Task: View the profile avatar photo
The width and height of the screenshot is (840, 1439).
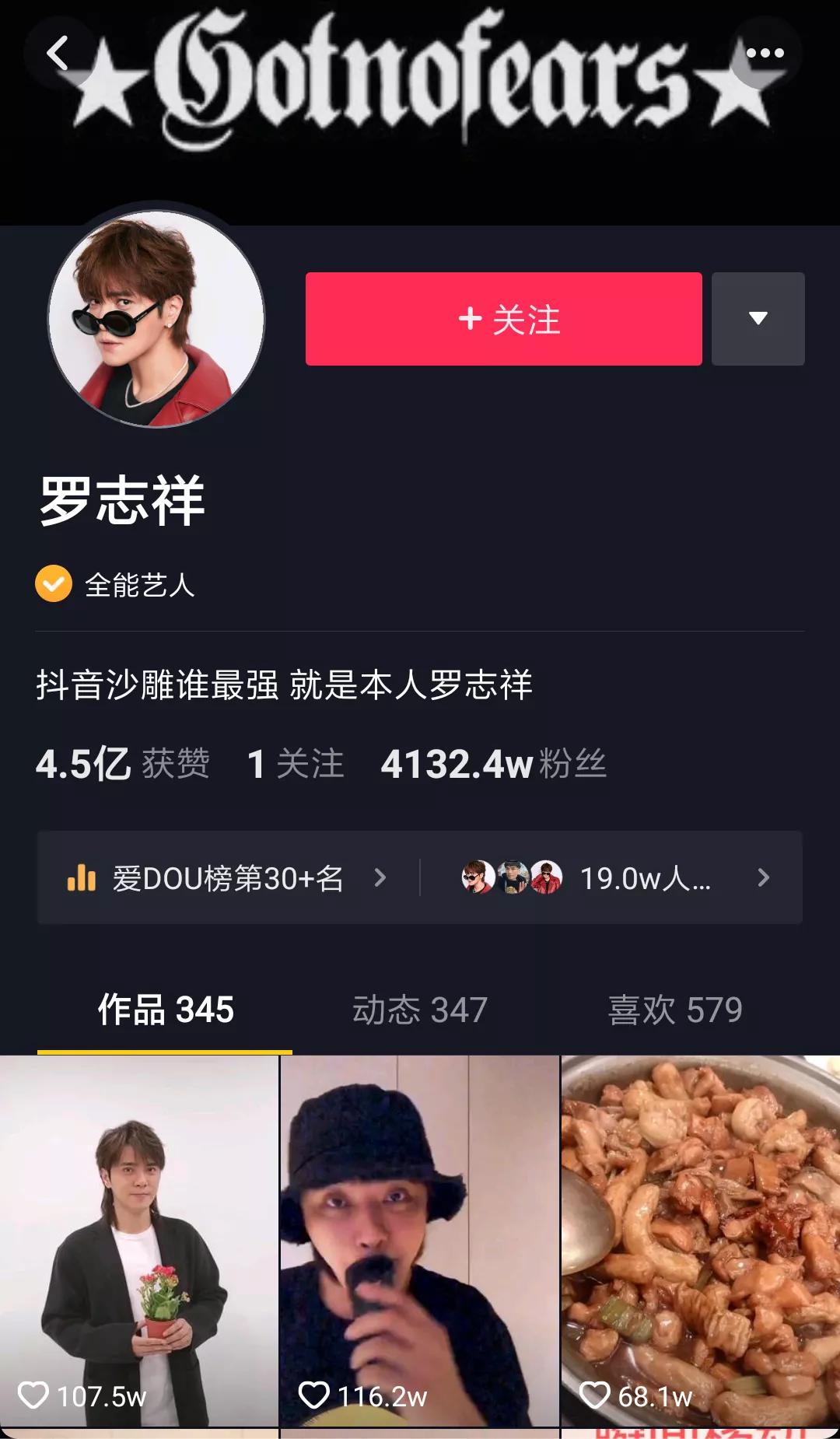Action: [156, 319]
